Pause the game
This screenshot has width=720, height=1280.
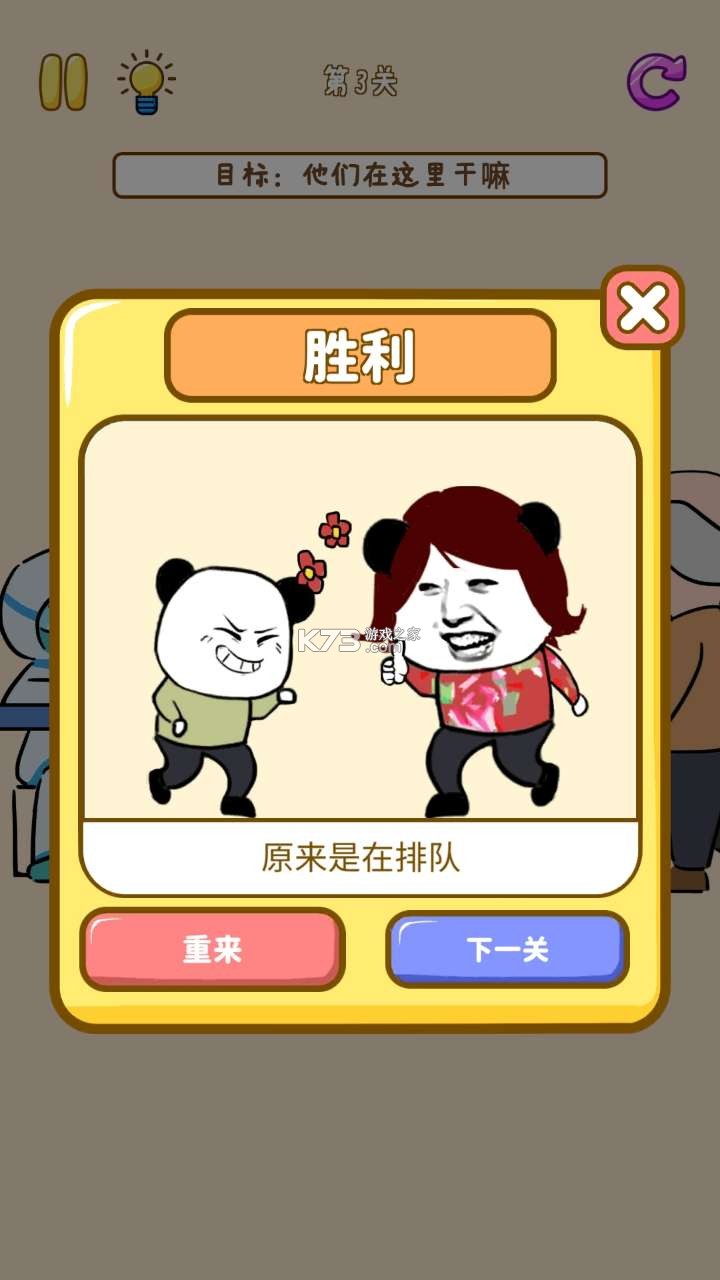pos(63,82)
